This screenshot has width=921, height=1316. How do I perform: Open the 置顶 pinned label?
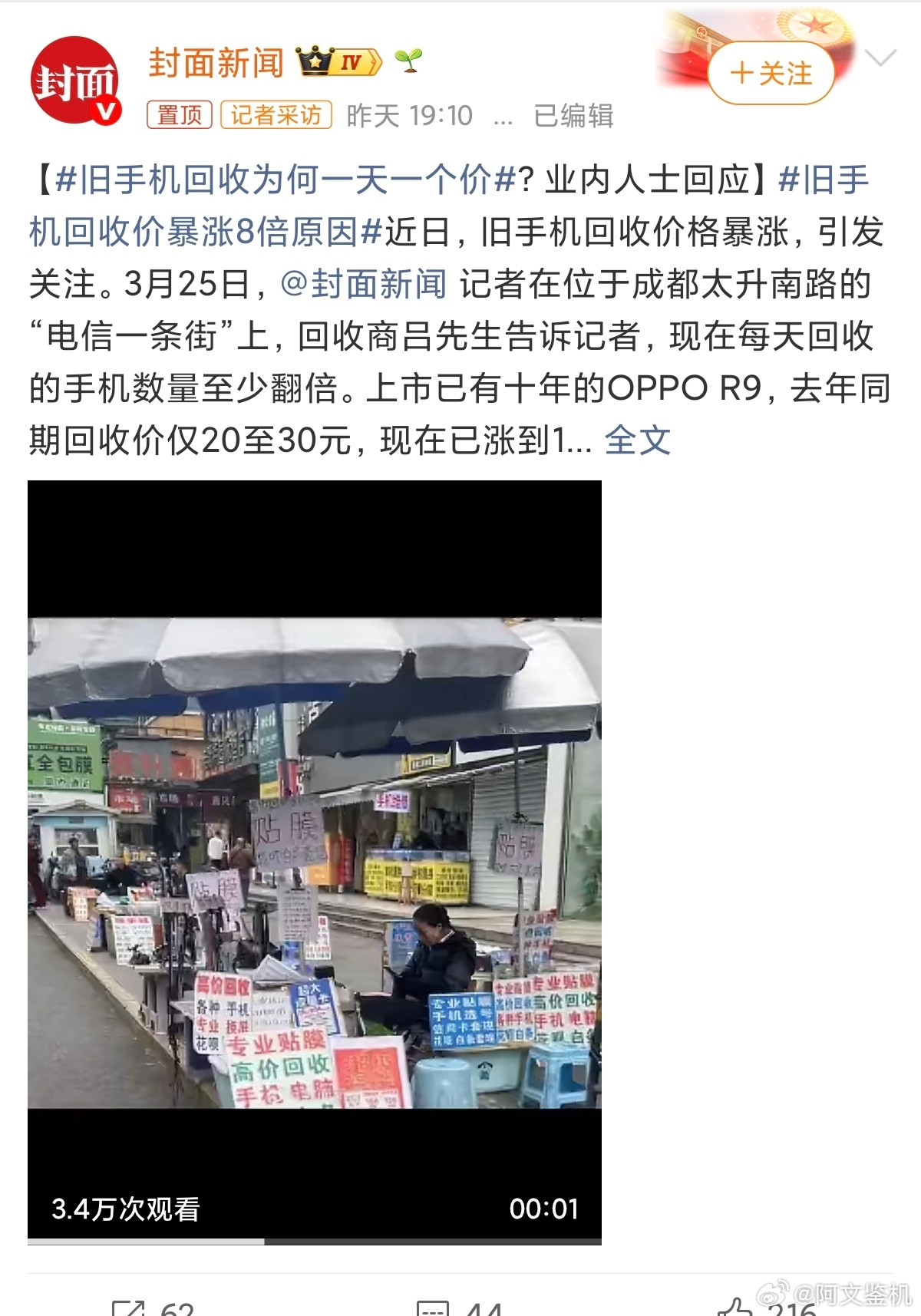pyautogui.click(x=178, y=115)
